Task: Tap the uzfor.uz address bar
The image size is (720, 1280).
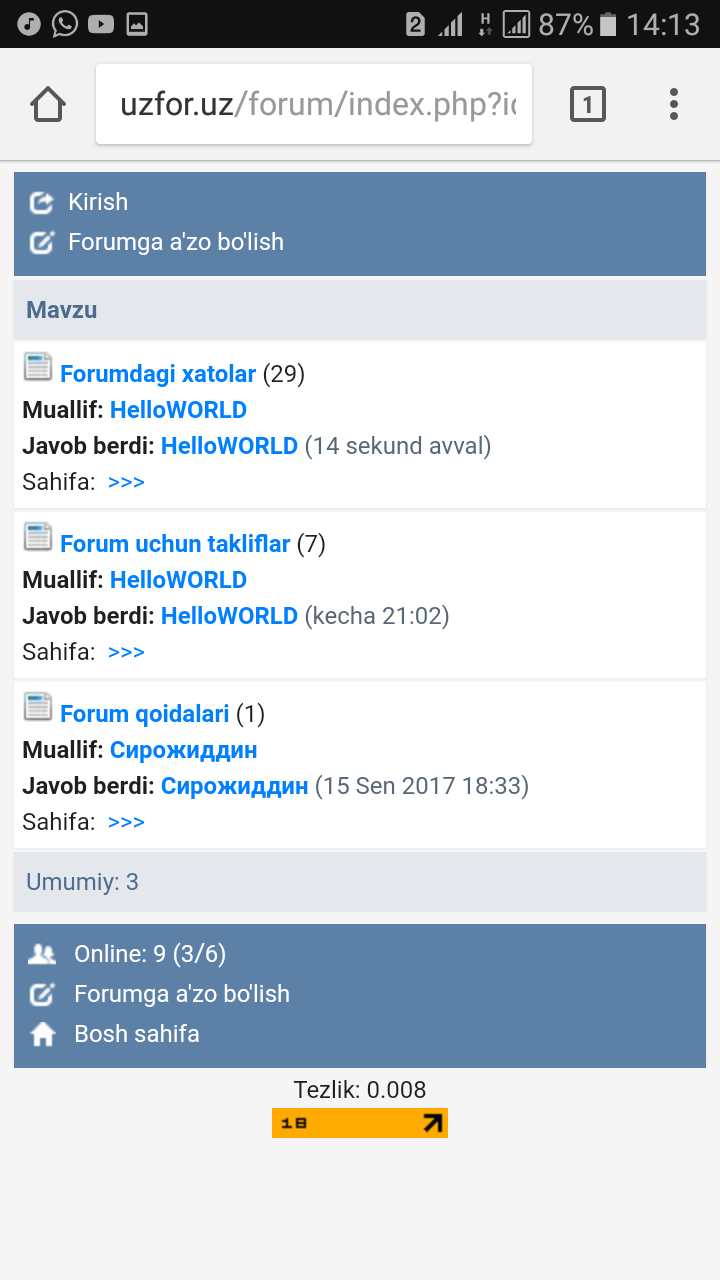Action: coord(315,104)
